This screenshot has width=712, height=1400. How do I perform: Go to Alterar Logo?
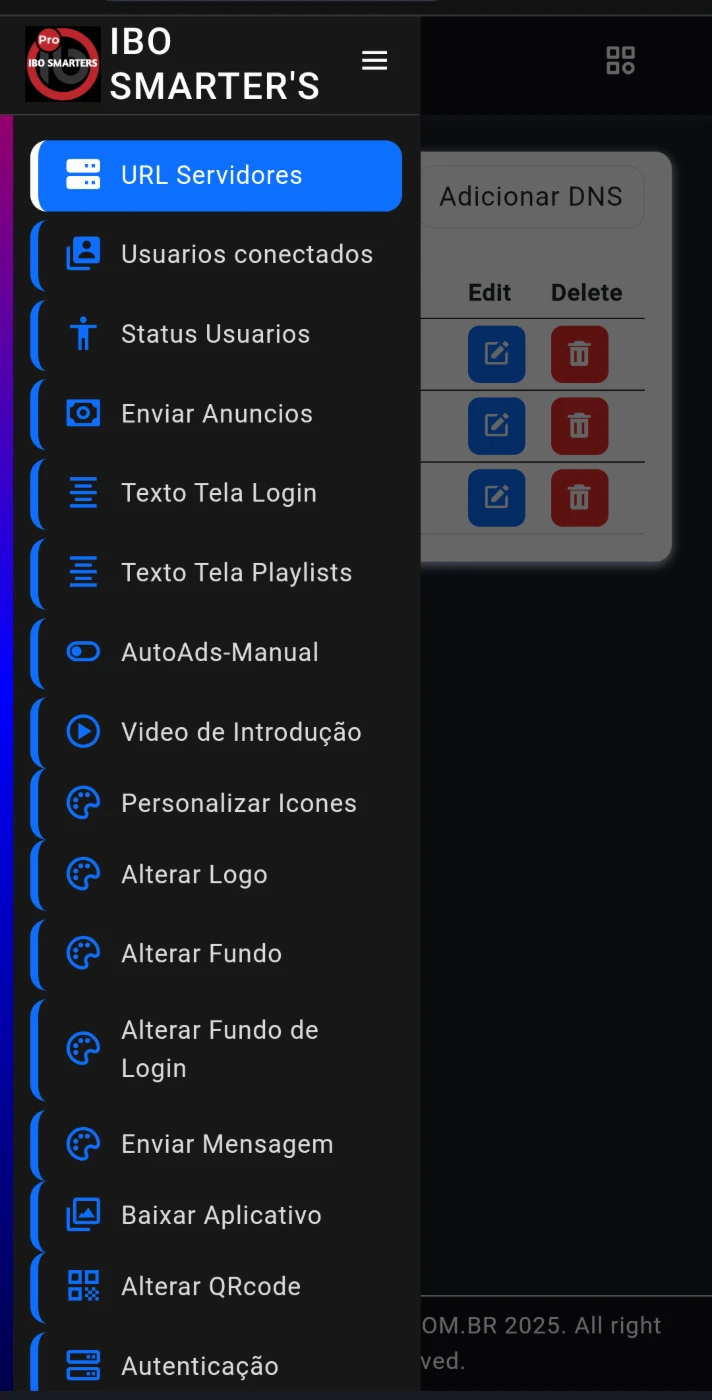pyautogui.click(x=216, y=875)
